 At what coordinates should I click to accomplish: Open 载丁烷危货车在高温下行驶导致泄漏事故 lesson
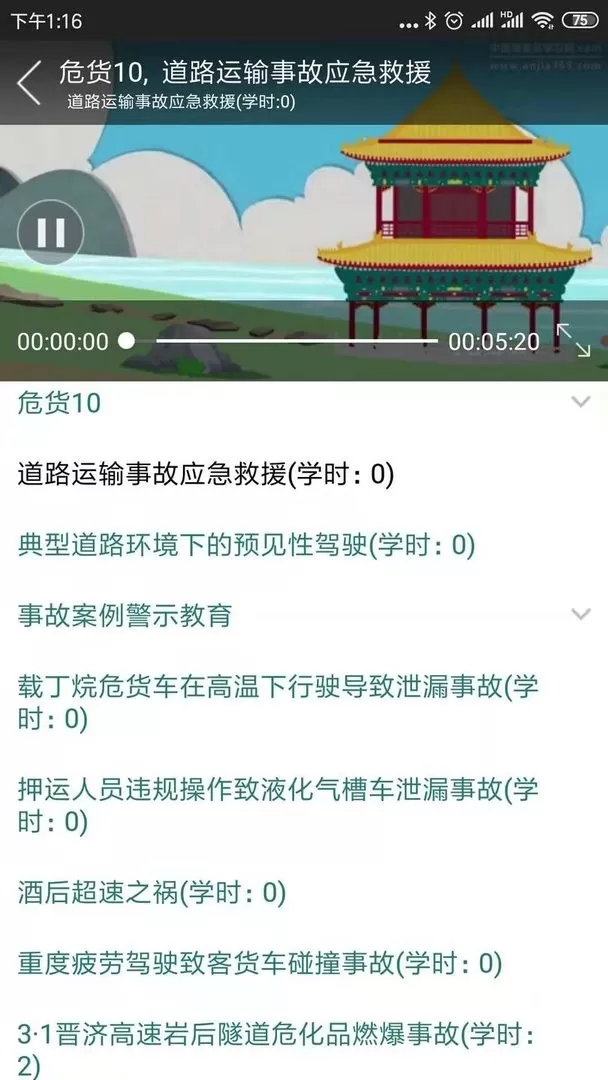278,701
